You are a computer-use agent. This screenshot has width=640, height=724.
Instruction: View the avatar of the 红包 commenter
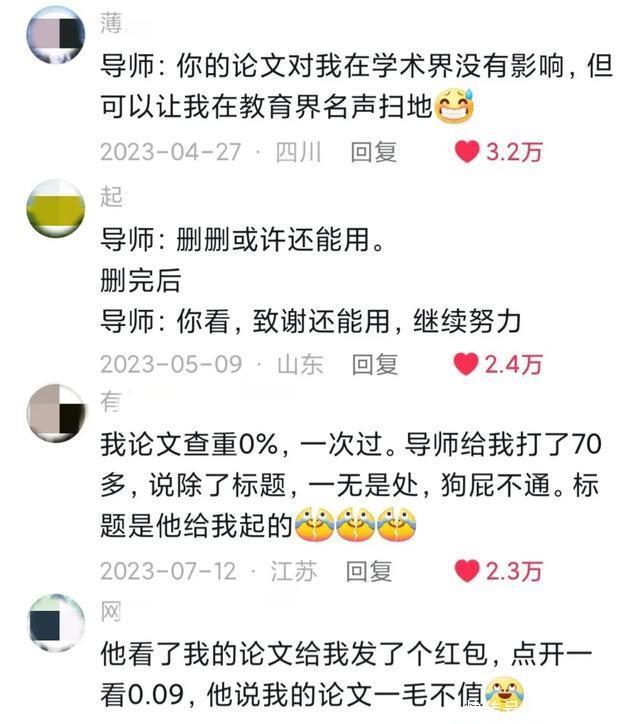tap(56, 623)
